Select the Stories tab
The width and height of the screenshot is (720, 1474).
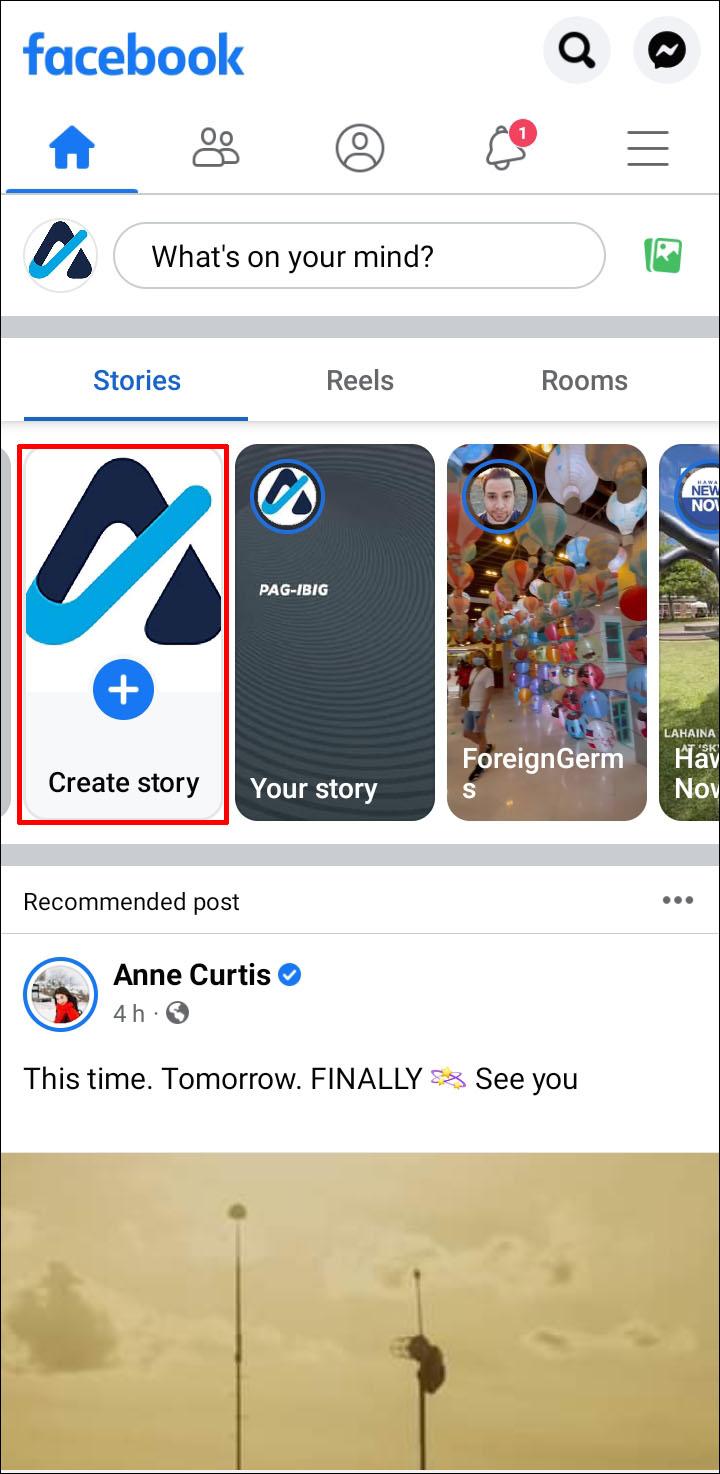[137, 381]
